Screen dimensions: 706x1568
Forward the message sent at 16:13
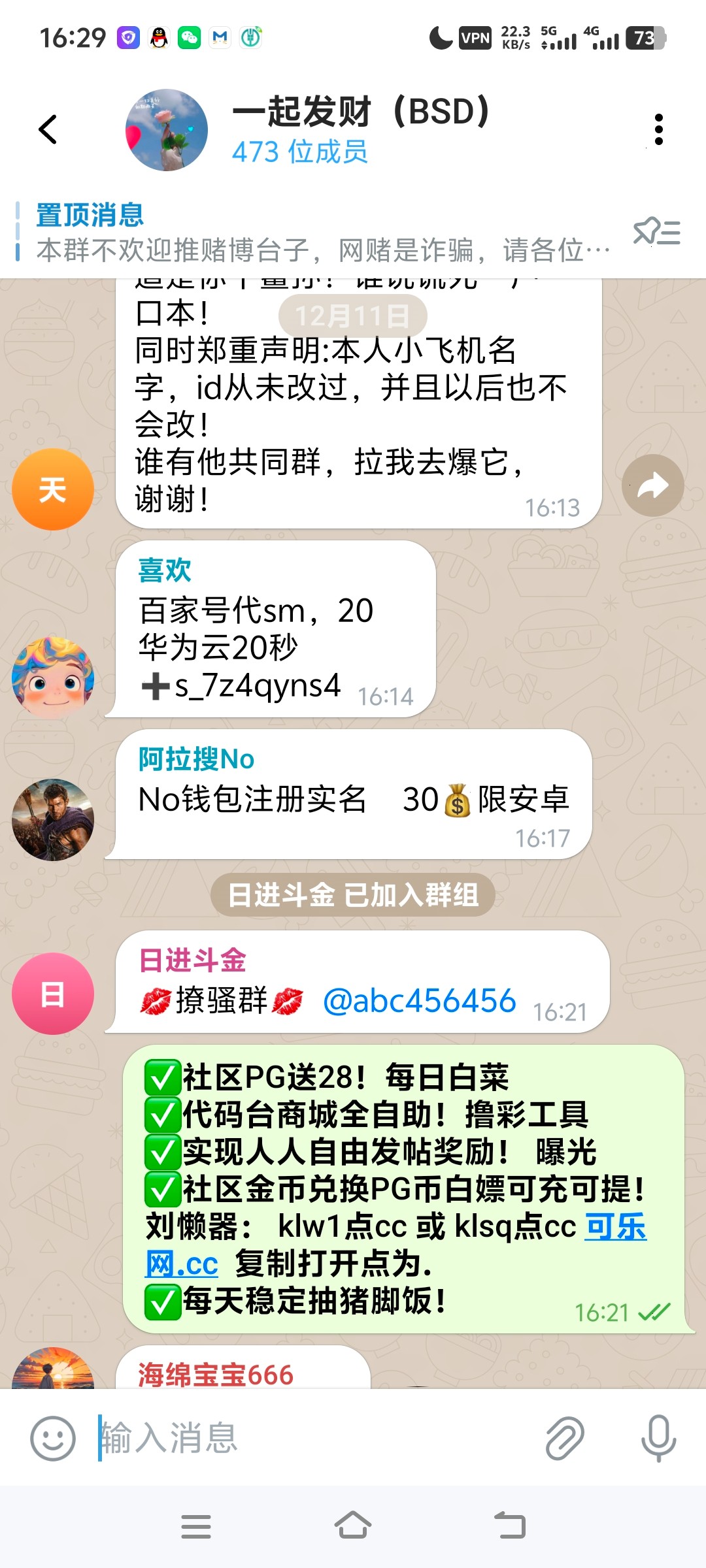coord(652,485)
